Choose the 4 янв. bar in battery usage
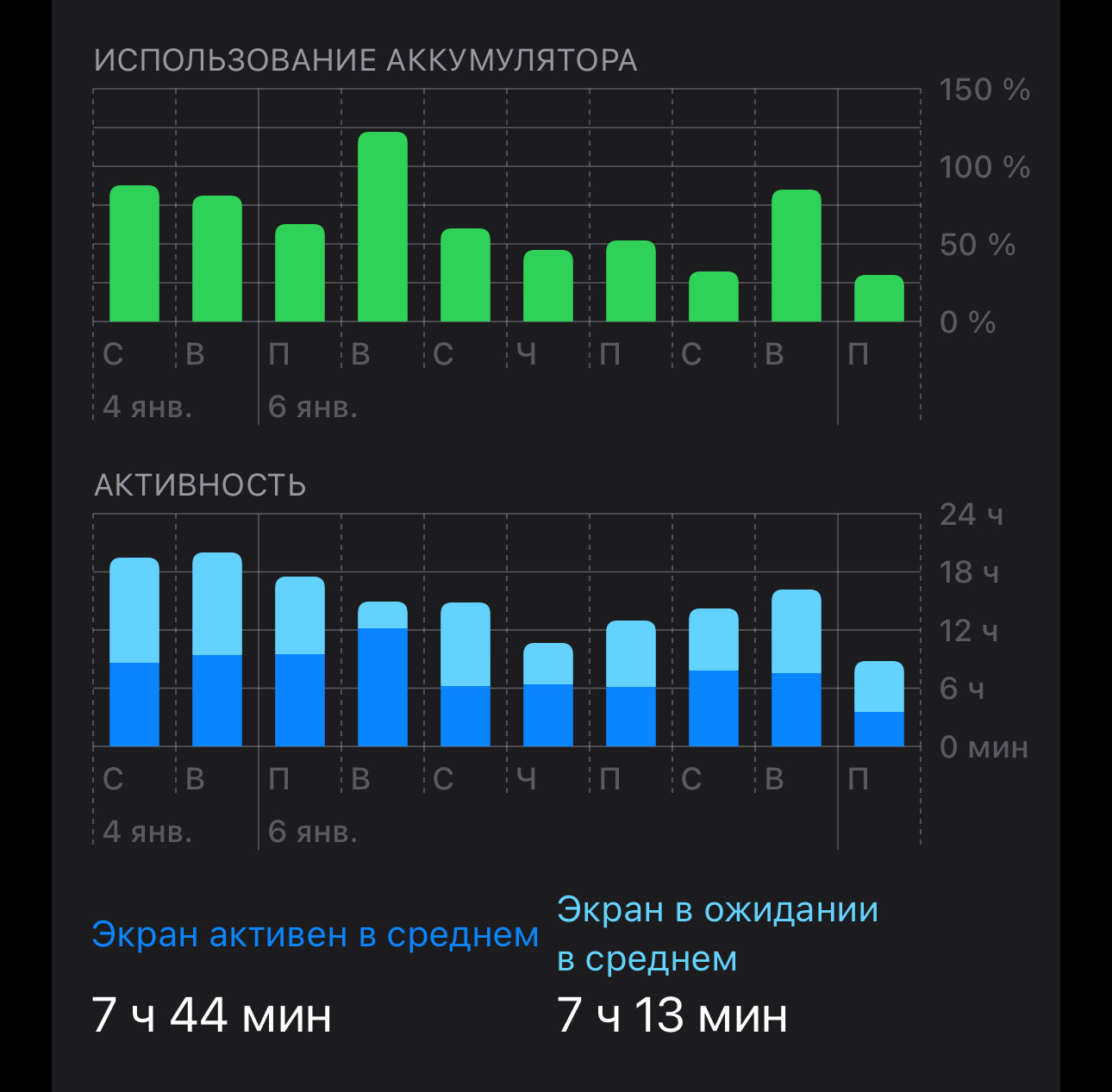The width and height of the screenshot is (1112, 1092). point(134,254)
